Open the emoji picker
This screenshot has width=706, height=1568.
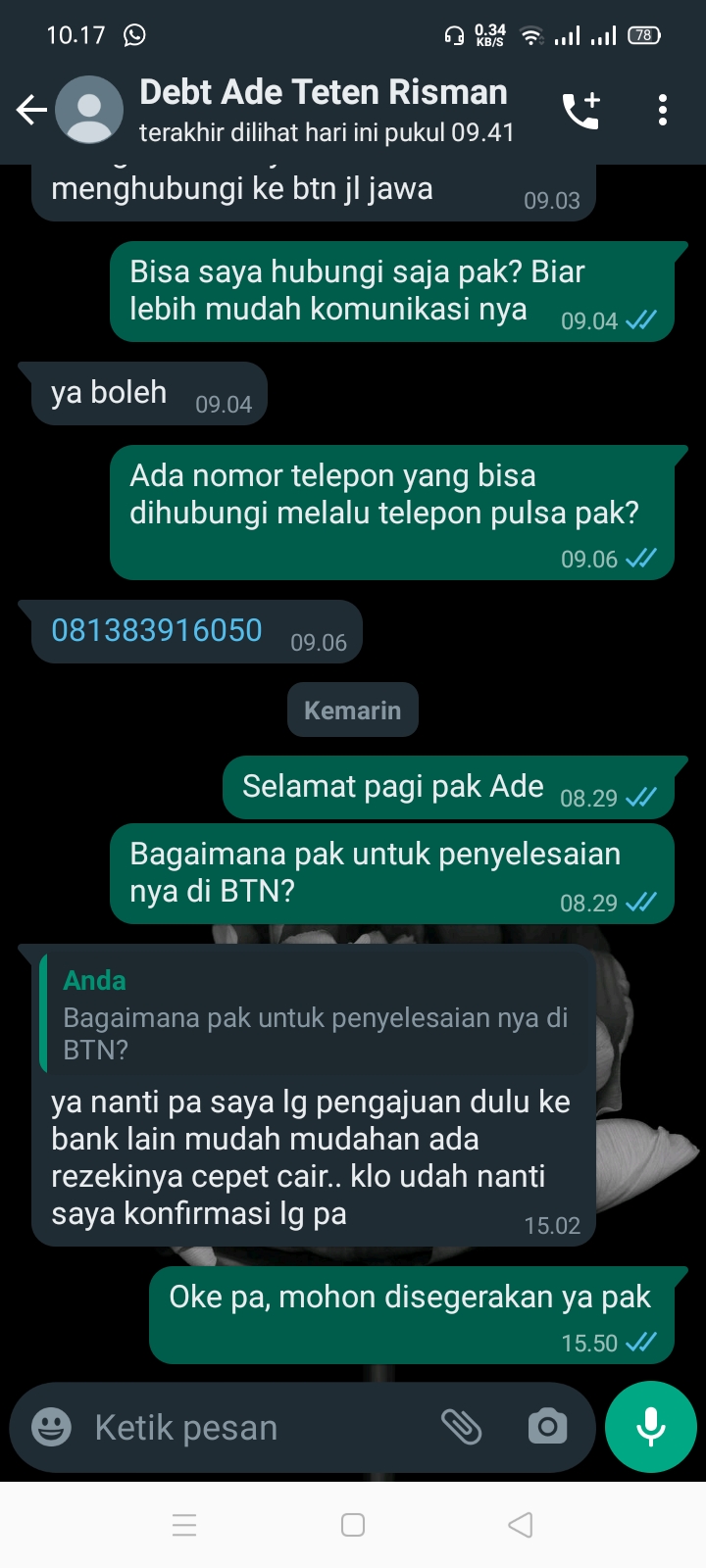[x=51, y=1427]
